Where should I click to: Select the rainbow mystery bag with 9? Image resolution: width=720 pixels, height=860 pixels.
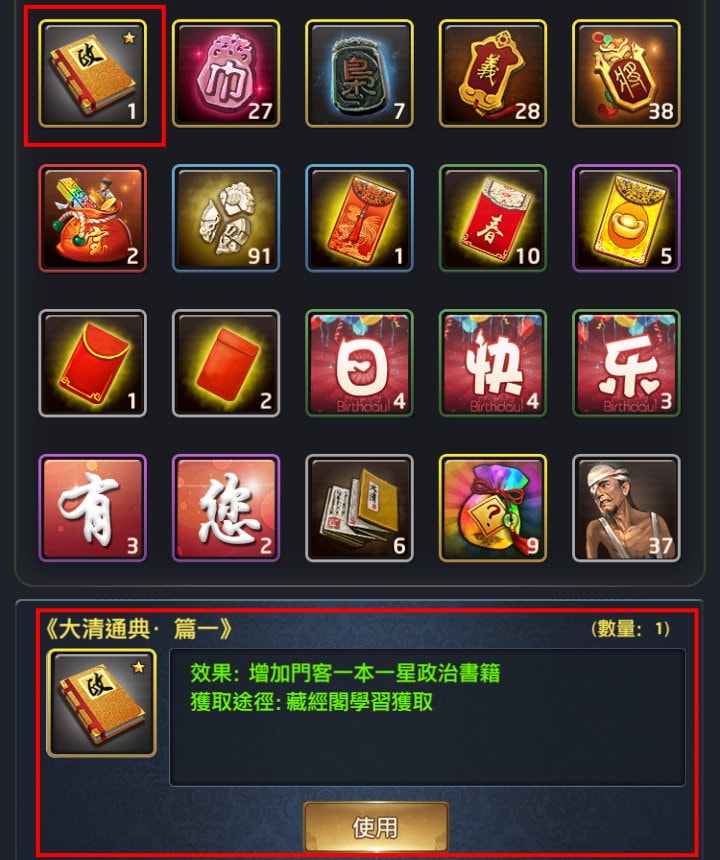click(493, 508)
